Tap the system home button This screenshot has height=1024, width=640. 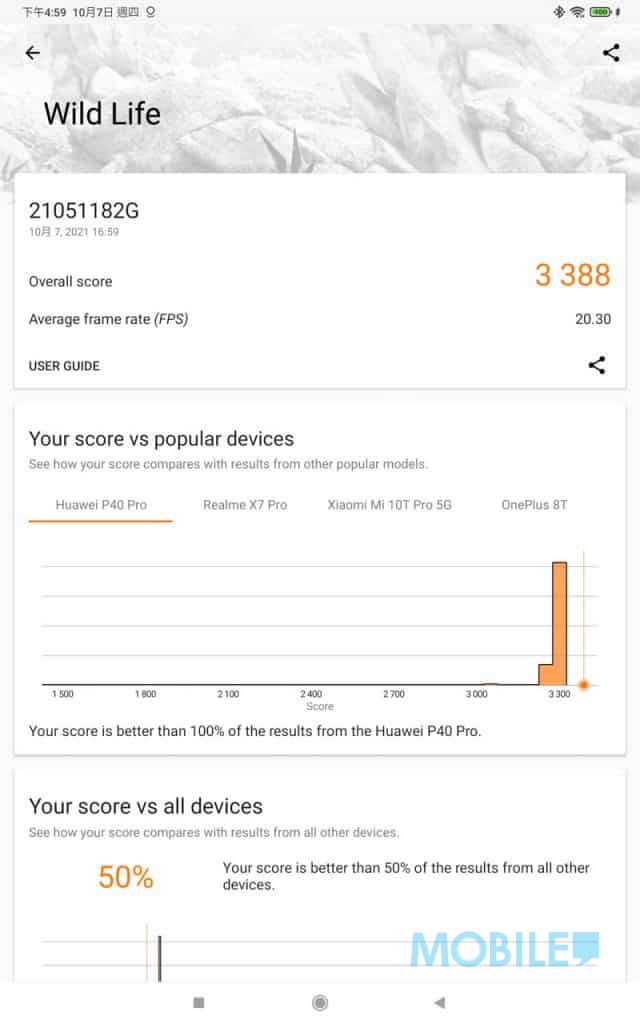[x=320, y=1002]
